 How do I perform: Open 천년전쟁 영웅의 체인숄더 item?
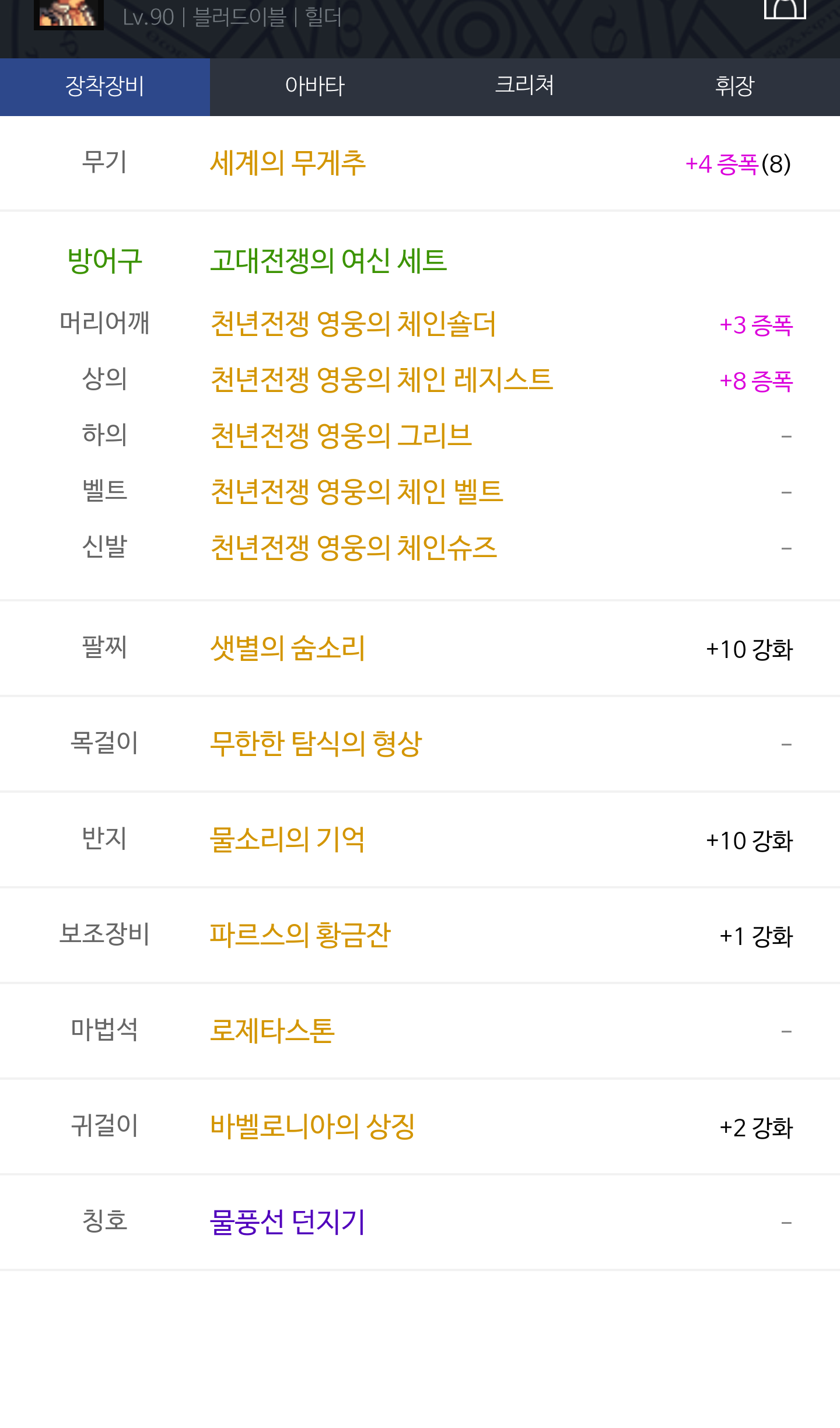353,324
